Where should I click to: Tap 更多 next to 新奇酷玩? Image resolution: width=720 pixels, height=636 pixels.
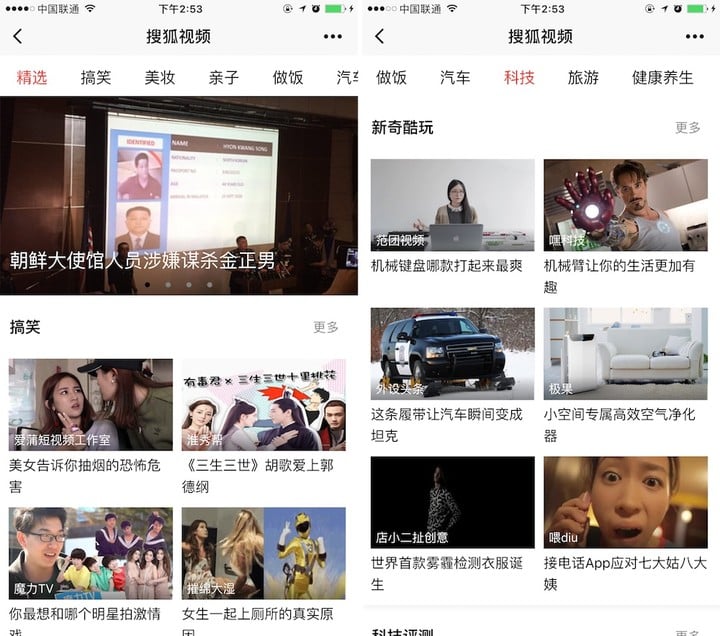[x=688, y=128]
